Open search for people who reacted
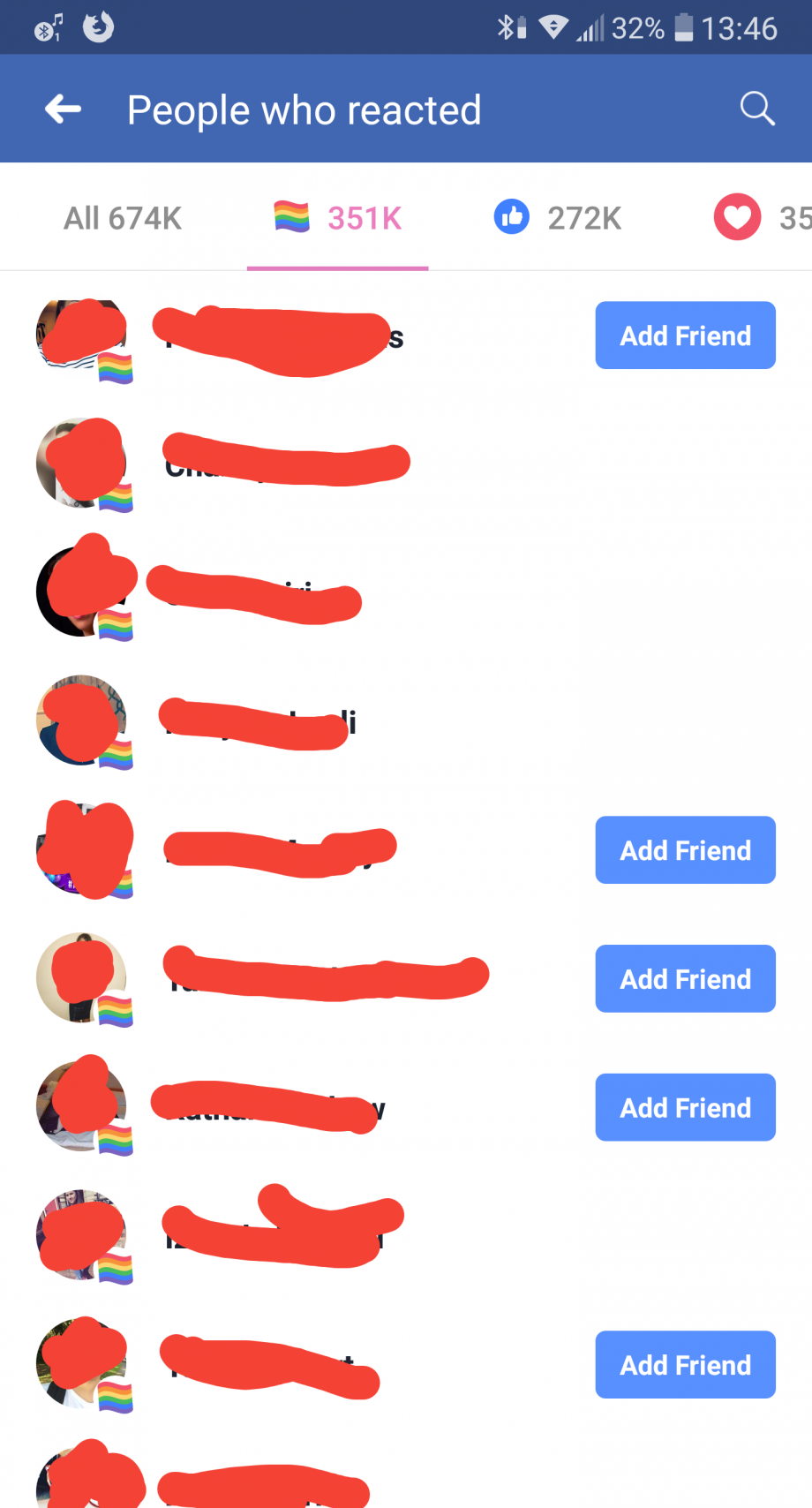812x1508 pixels. point(756,109)
